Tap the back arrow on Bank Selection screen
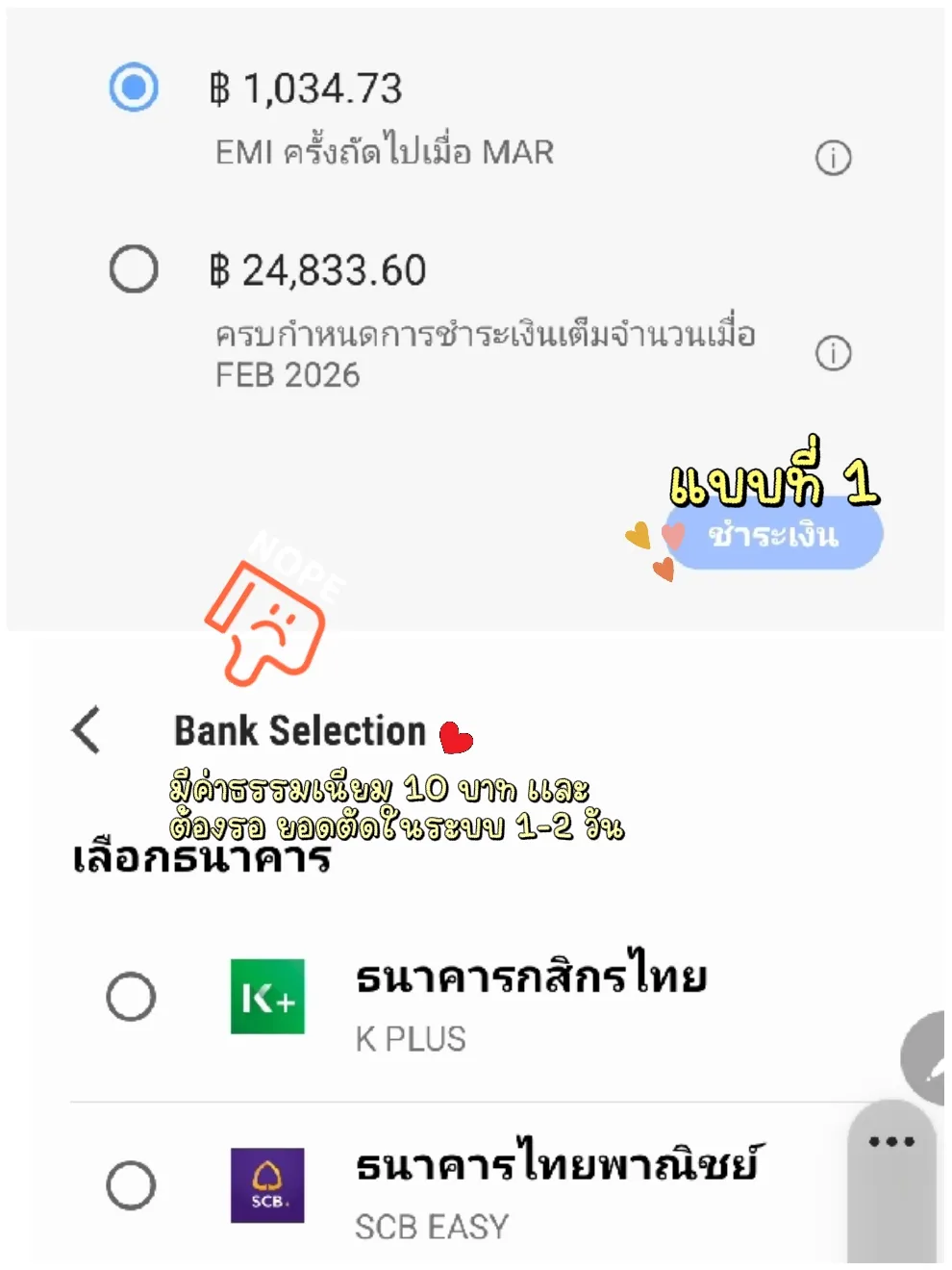 (87, 731)
